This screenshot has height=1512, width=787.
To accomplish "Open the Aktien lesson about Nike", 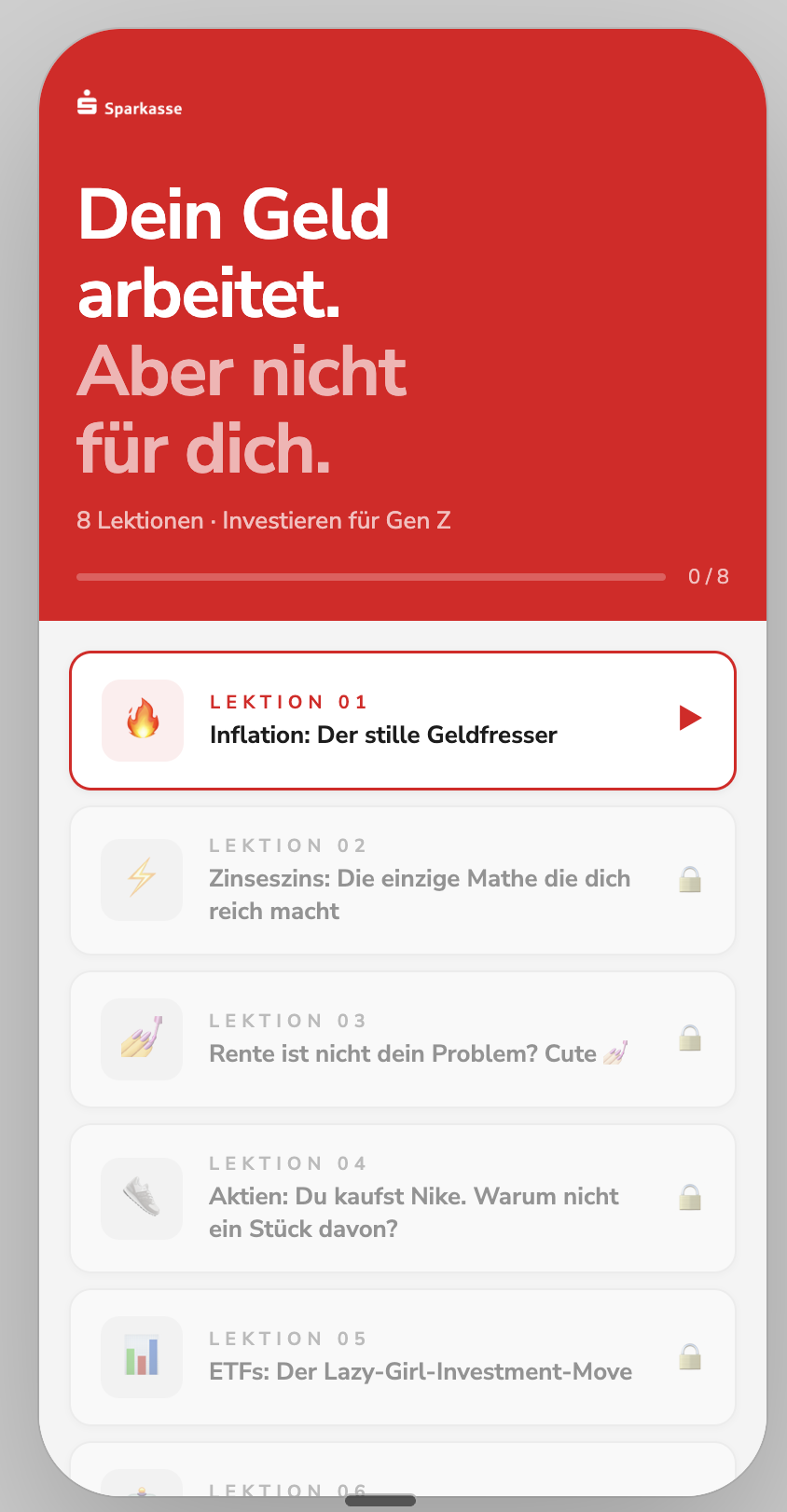I will click(x=401, y=1198).
